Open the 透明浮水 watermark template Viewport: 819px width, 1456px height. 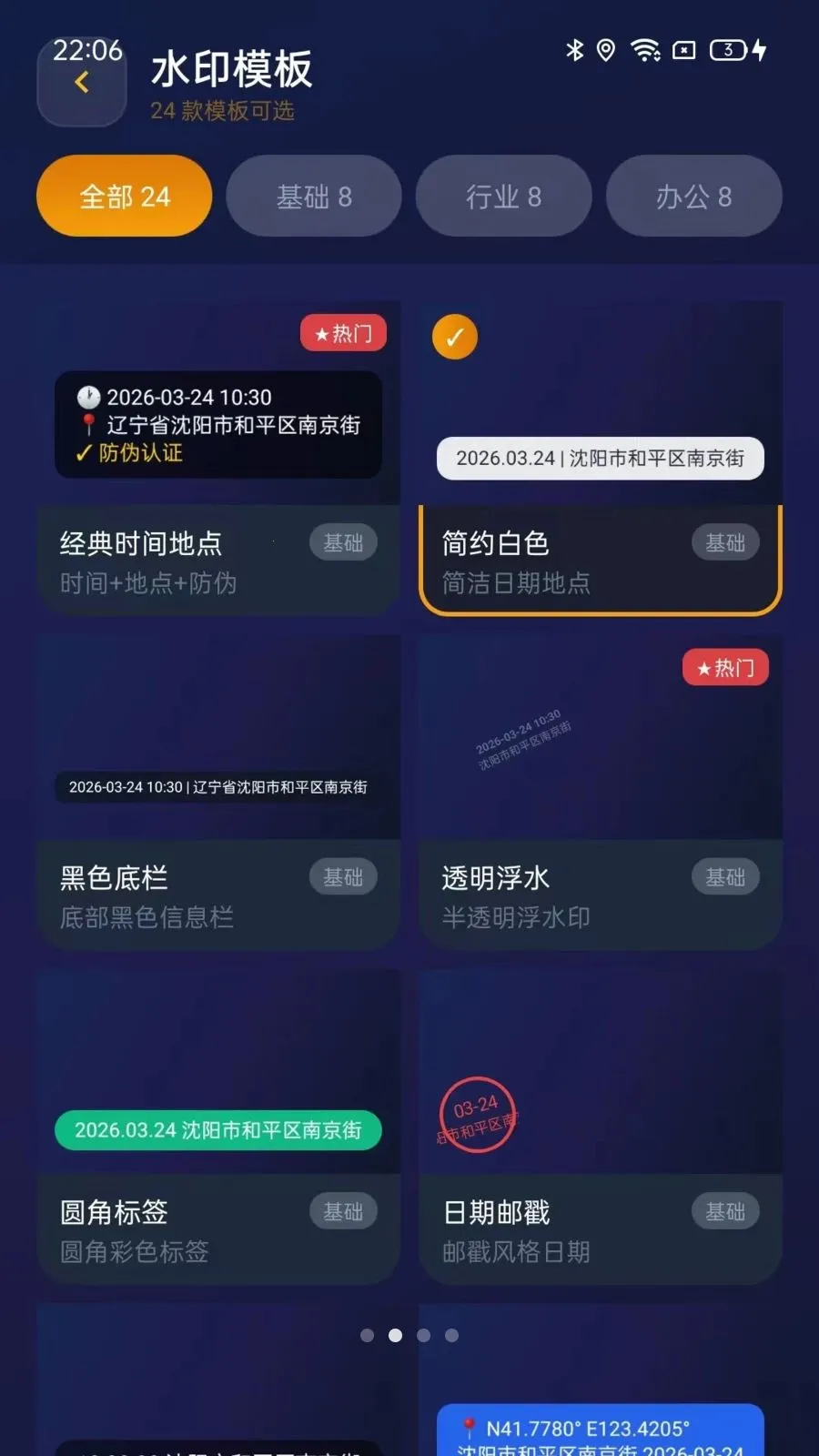pyautogui.click(x=600, y=794)
